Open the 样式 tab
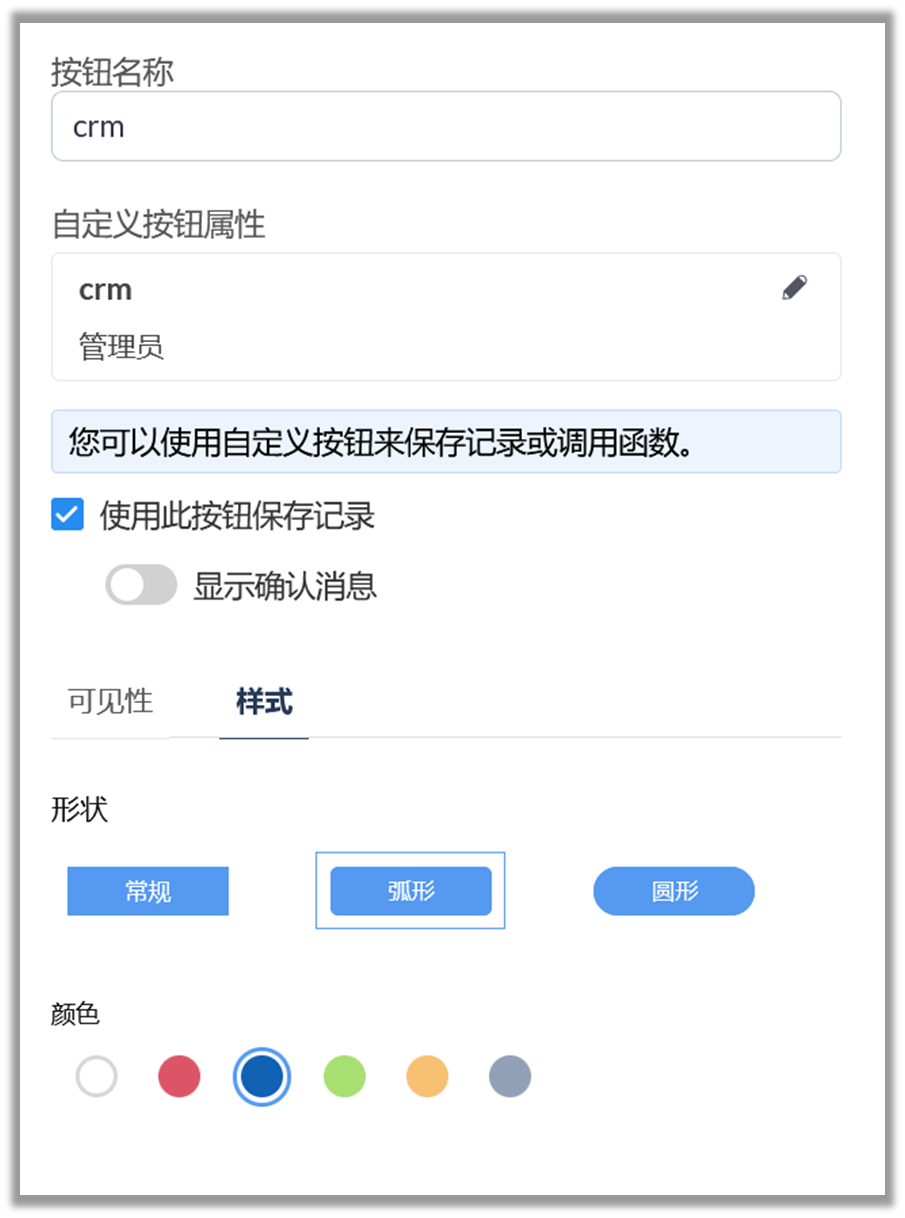Viewport: 905px width, 1218px height. coord(264,701)
